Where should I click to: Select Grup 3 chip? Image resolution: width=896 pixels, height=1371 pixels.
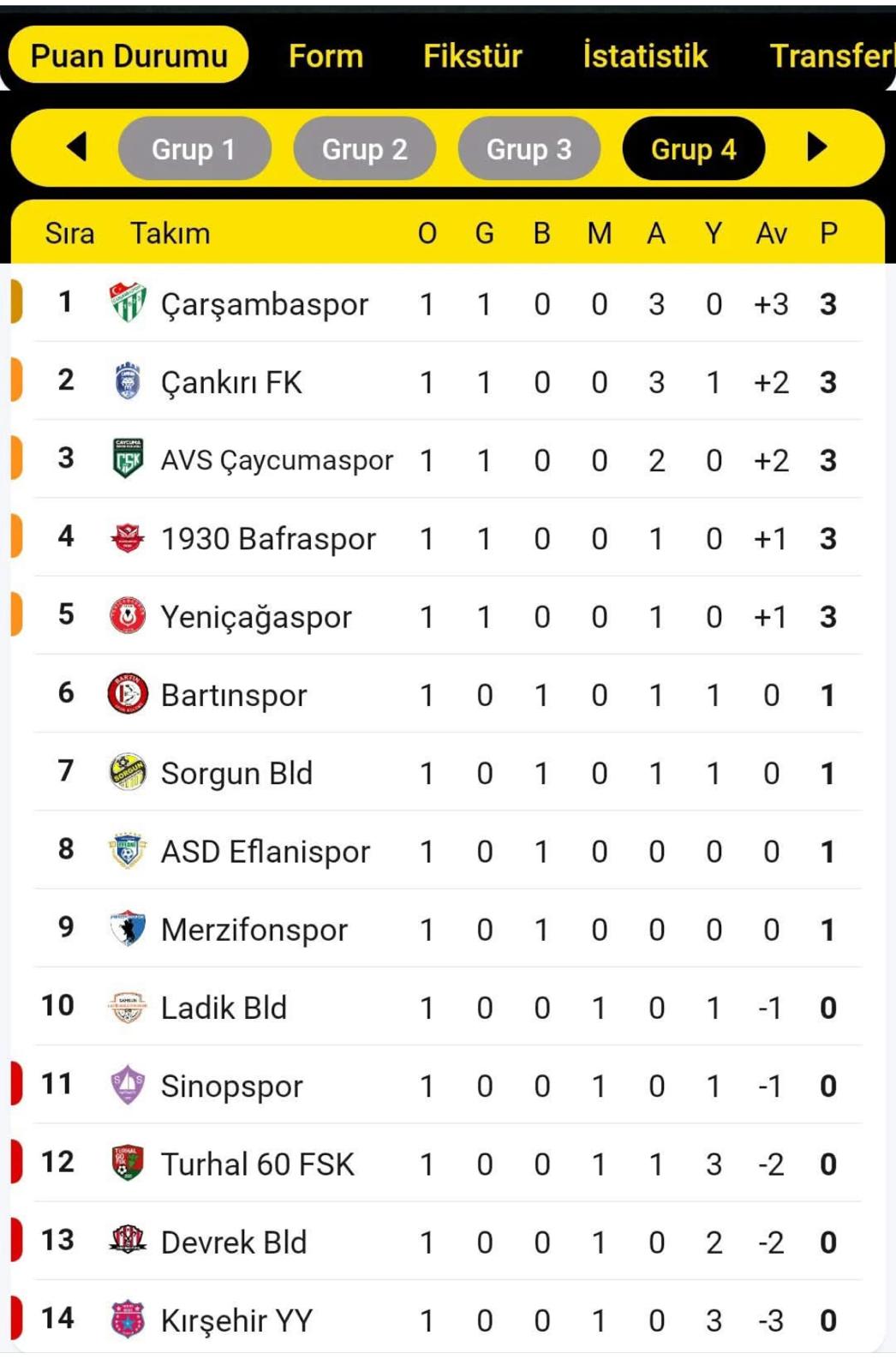click(x=529, y=149)
